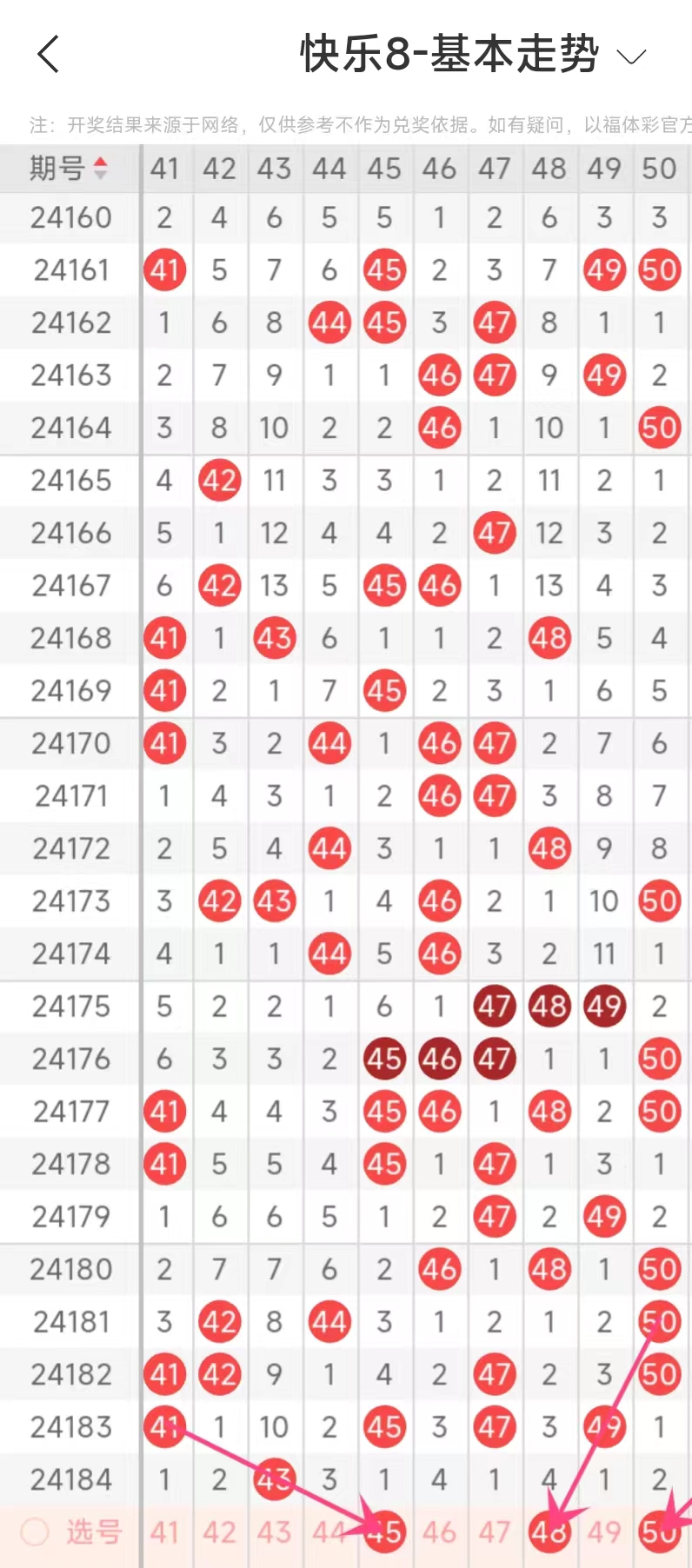Sort draws by the 期号 column header
Viewport: 692px width, 1568px height.
70,168
